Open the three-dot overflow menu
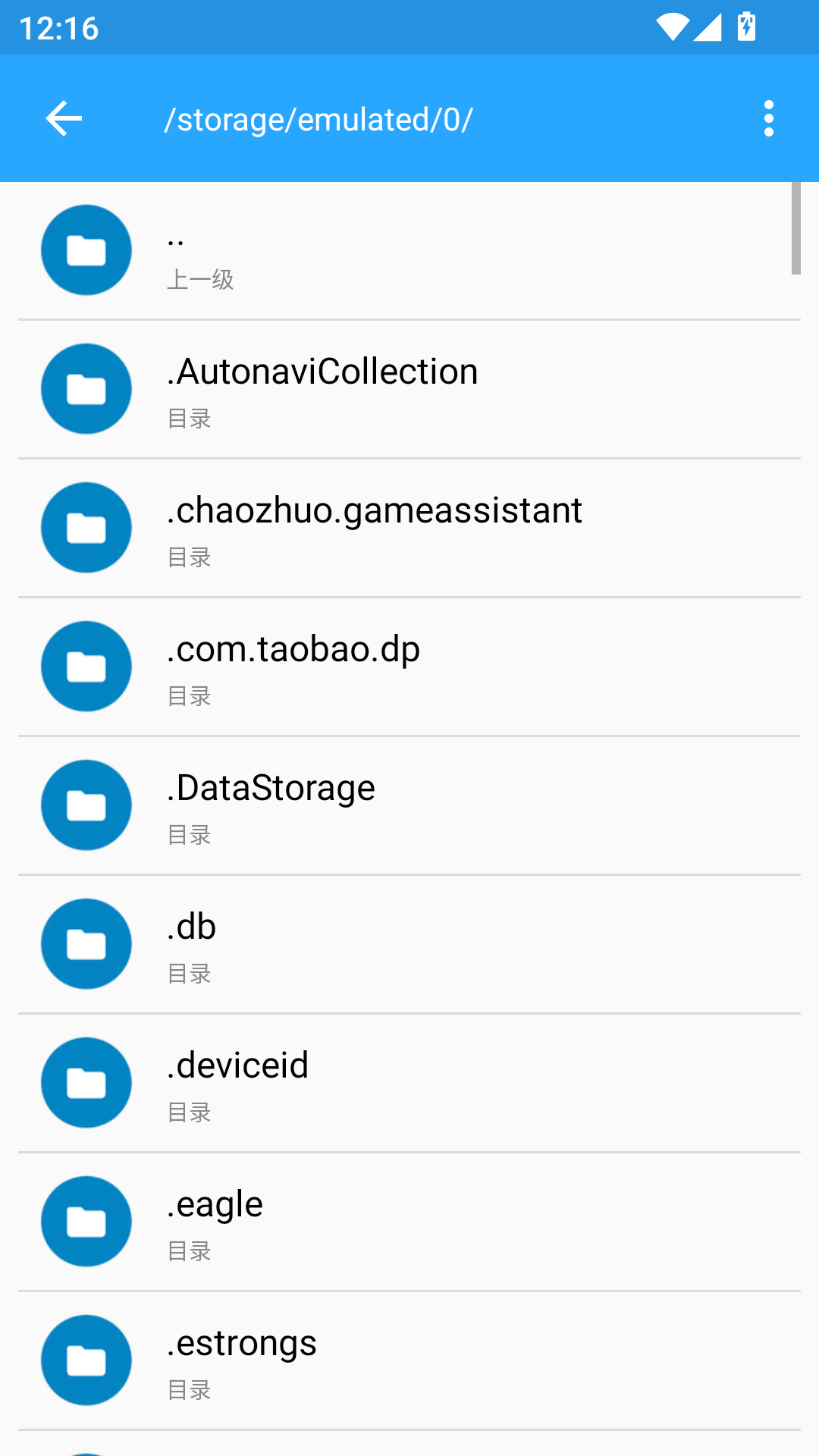This screenshot has height=1456, width=819. 768,118
